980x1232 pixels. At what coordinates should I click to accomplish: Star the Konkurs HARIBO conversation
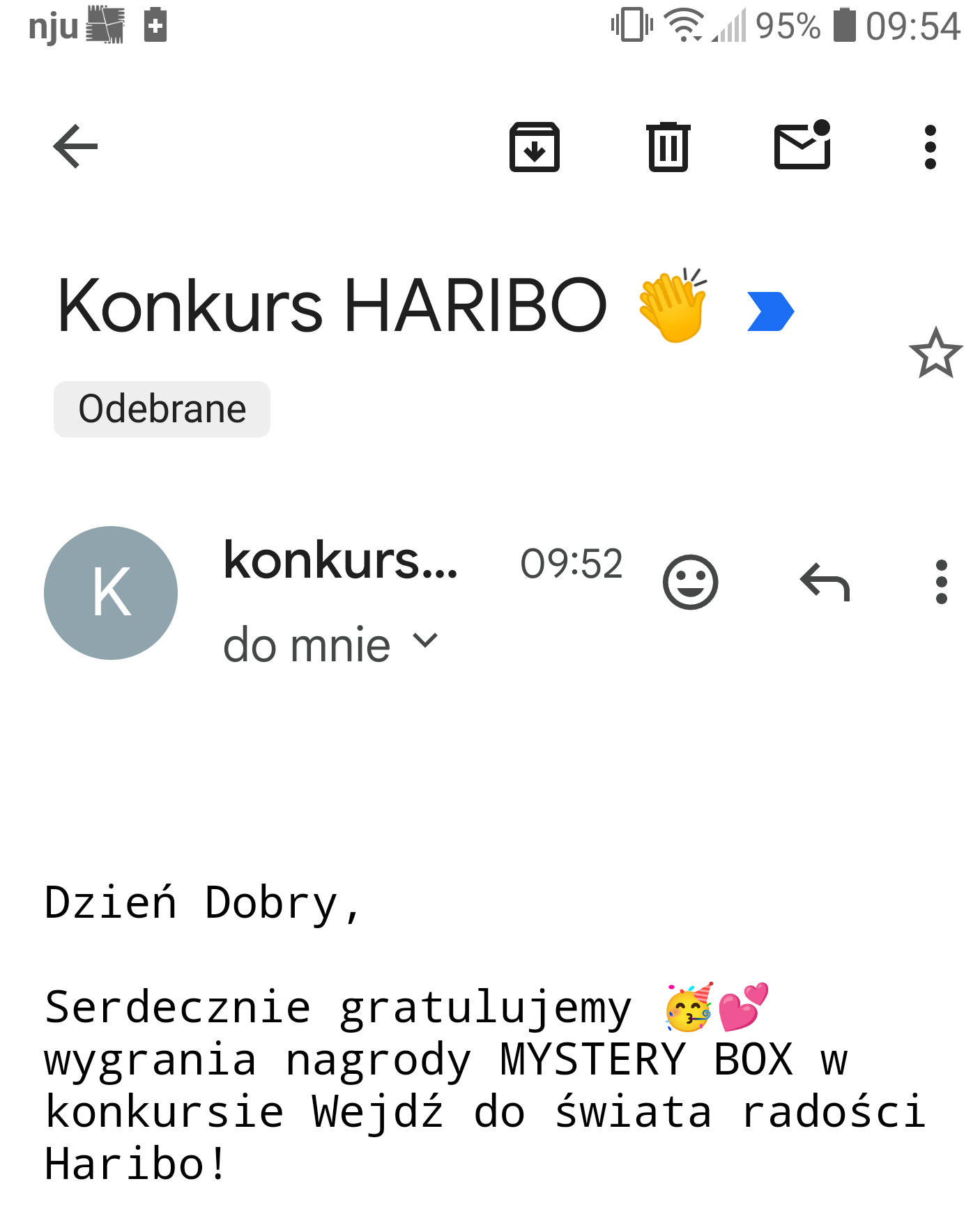(935, 353)
